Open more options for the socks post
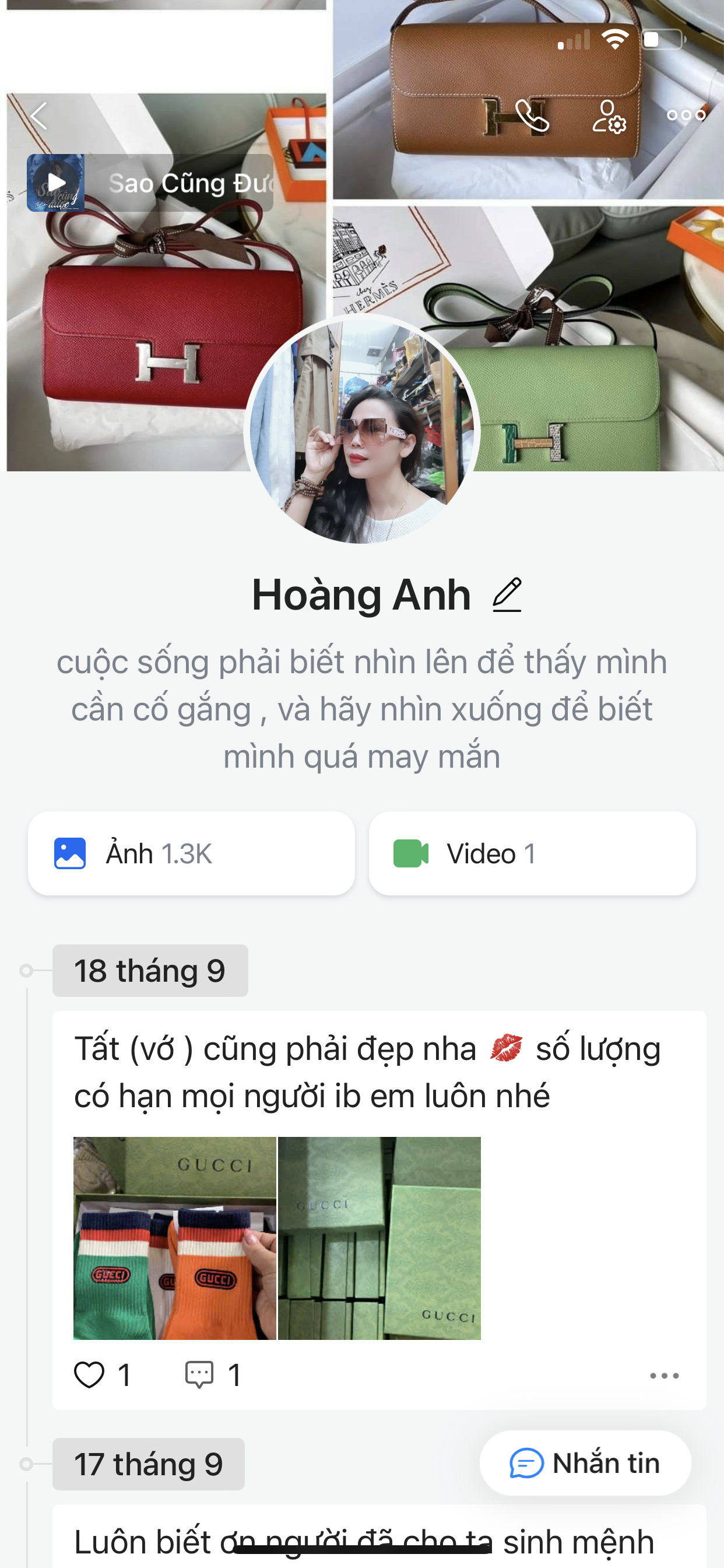The height and width of the screenshot is (1568, 724). [x=664, y=1375]
